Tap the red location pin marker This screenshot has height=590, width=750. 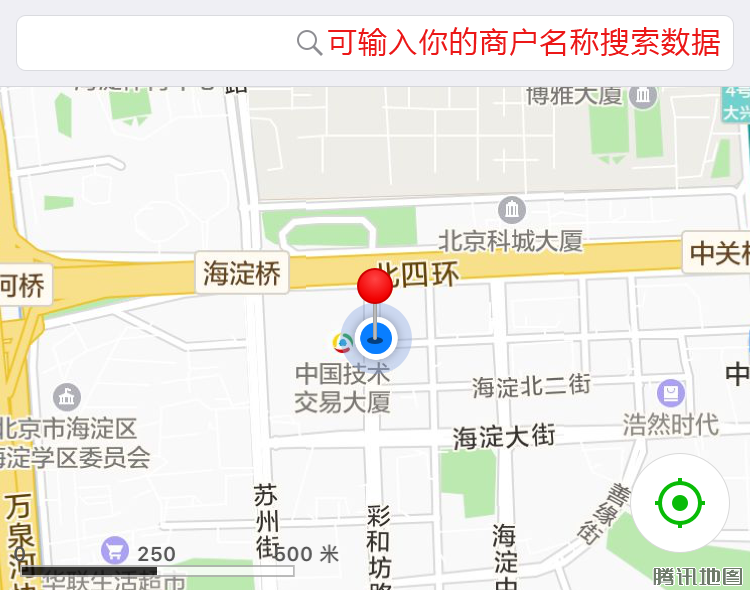(375, 288)
